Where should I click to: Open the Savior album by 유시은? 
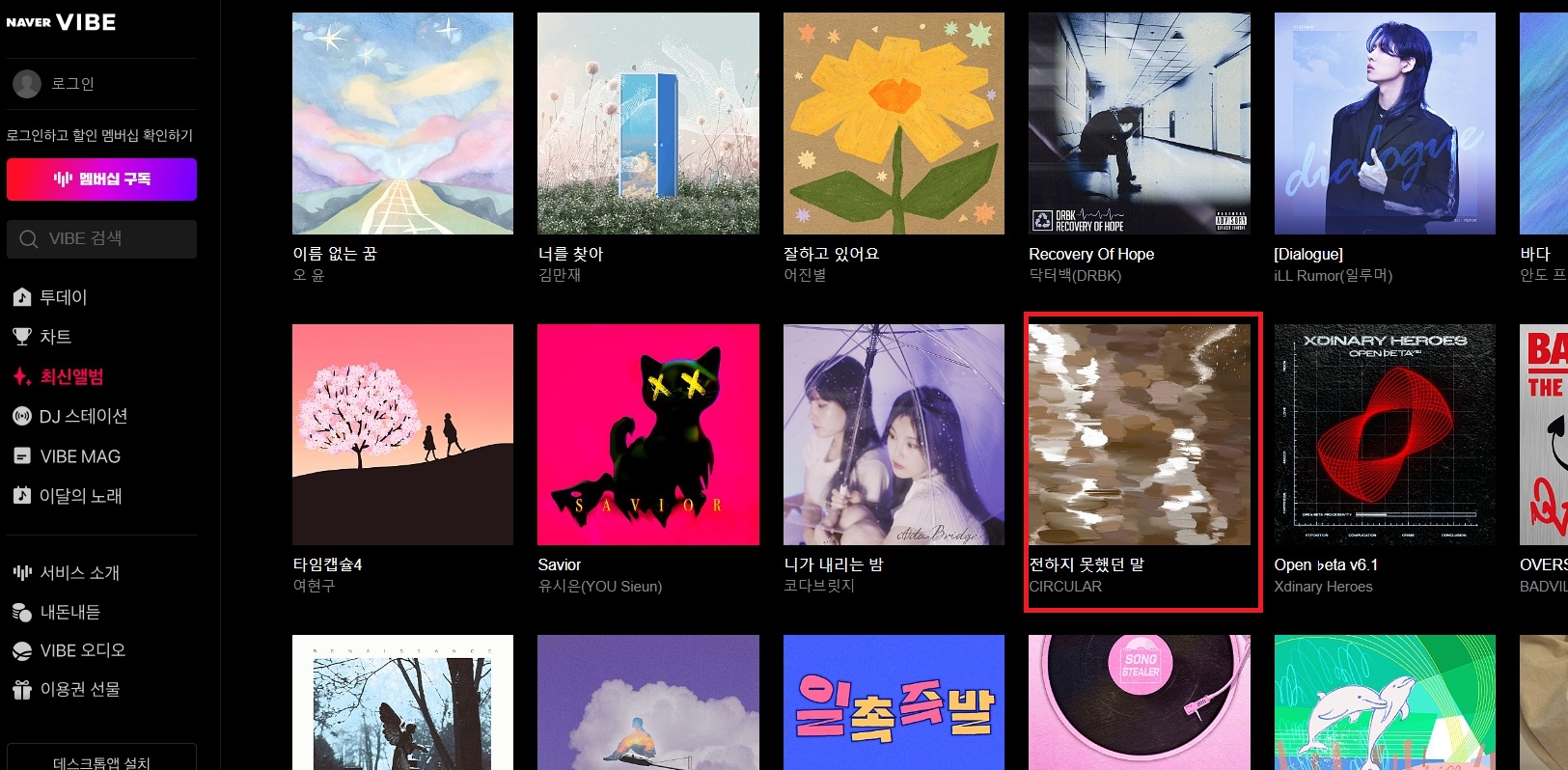[647, 434]
